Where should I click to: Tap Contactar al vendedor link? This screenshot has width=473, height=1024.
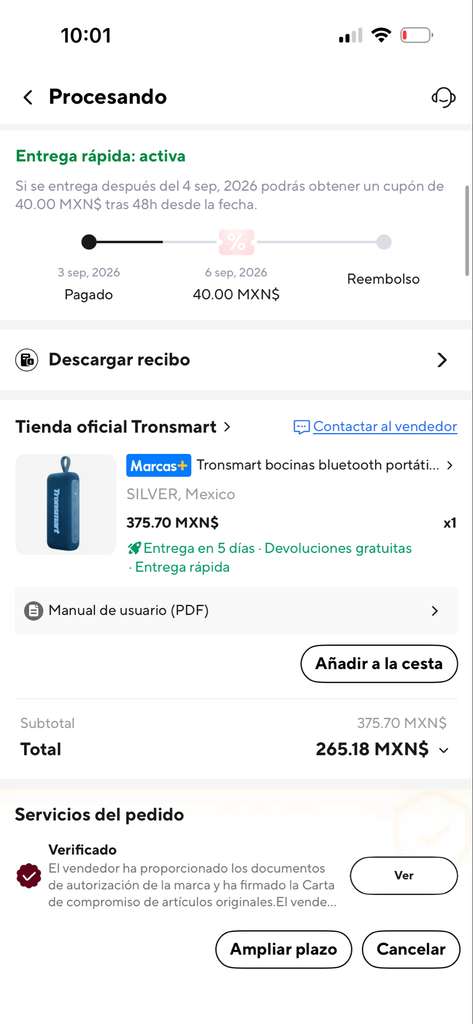(x=376, y=427)
